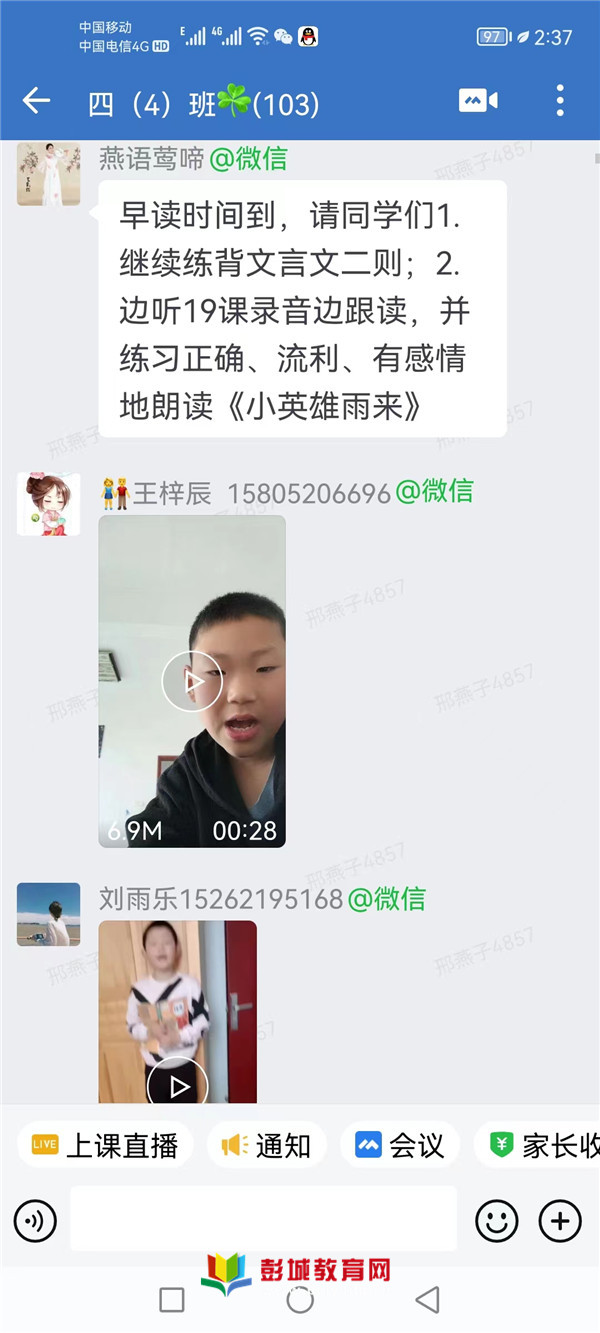The image size is (600, 1333).
Task: Open 燕语莺啼's profile avatar
Action: 48,173
